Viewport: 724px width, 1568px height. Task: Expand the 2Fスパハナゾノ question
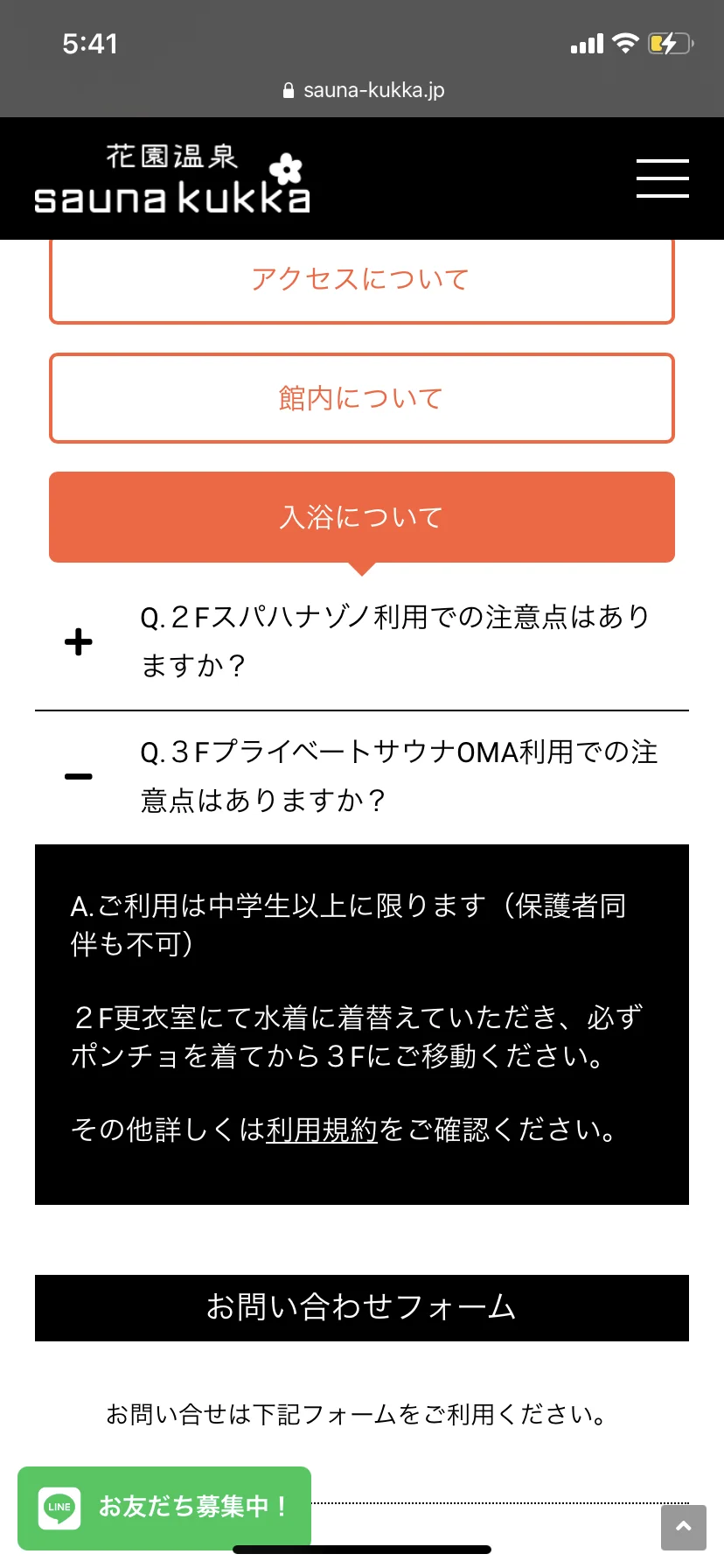(x=79, y=641)
